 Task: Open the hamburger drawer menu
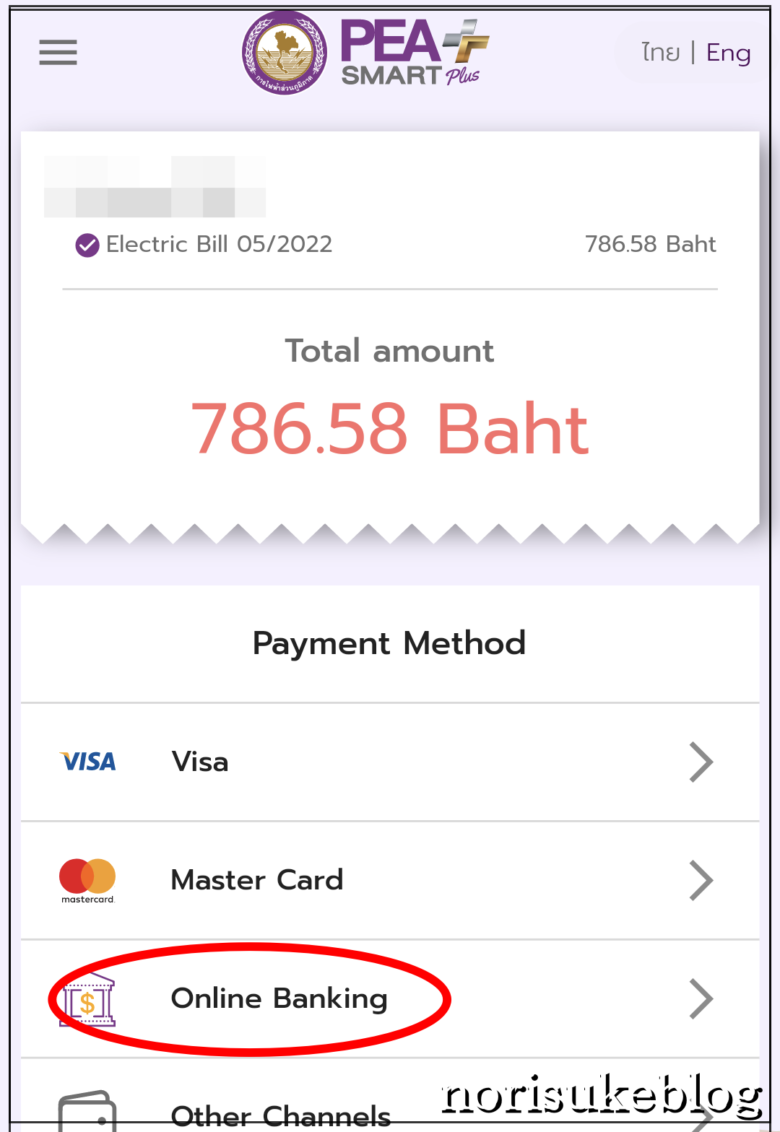coord(58,52)
